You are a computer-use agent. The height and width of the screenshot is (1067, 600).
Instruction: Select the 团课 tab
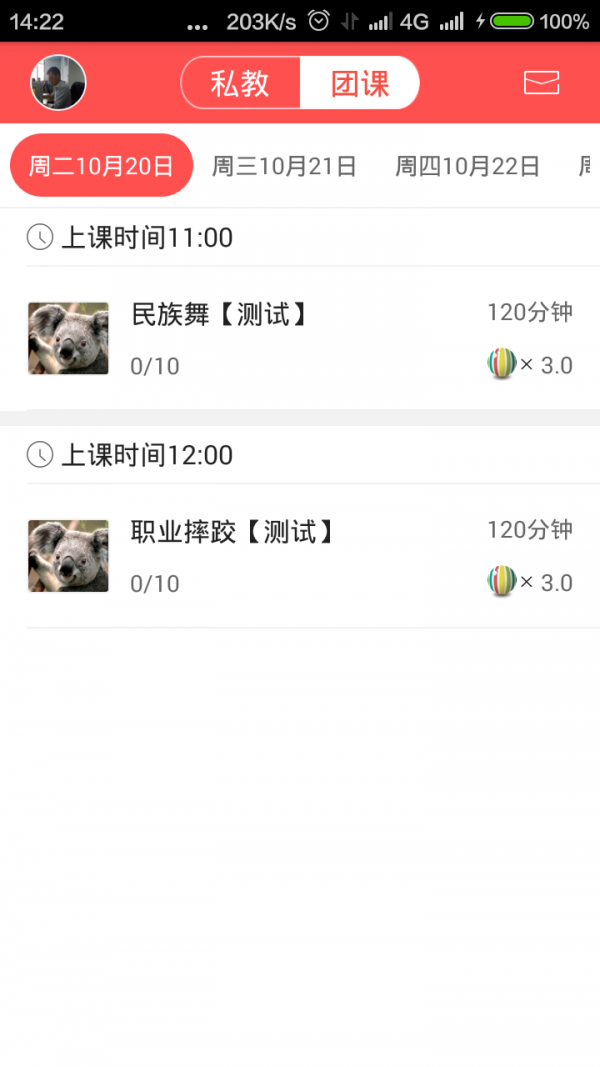[x=359, y=82]
